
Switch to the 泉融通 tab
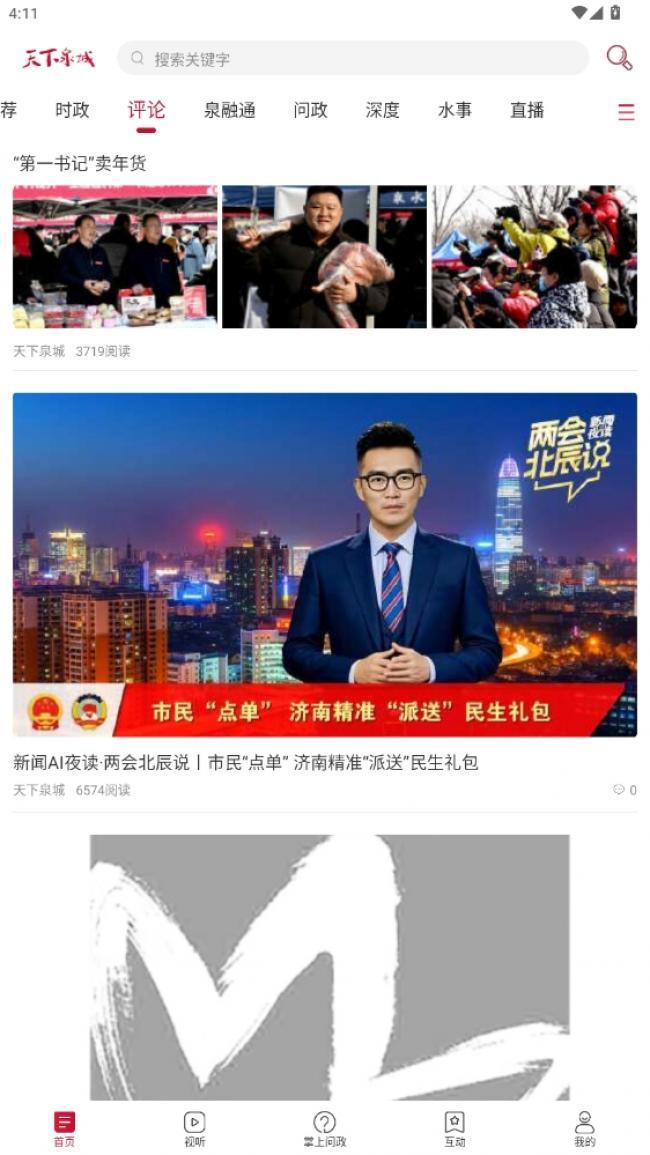[229, 110]
